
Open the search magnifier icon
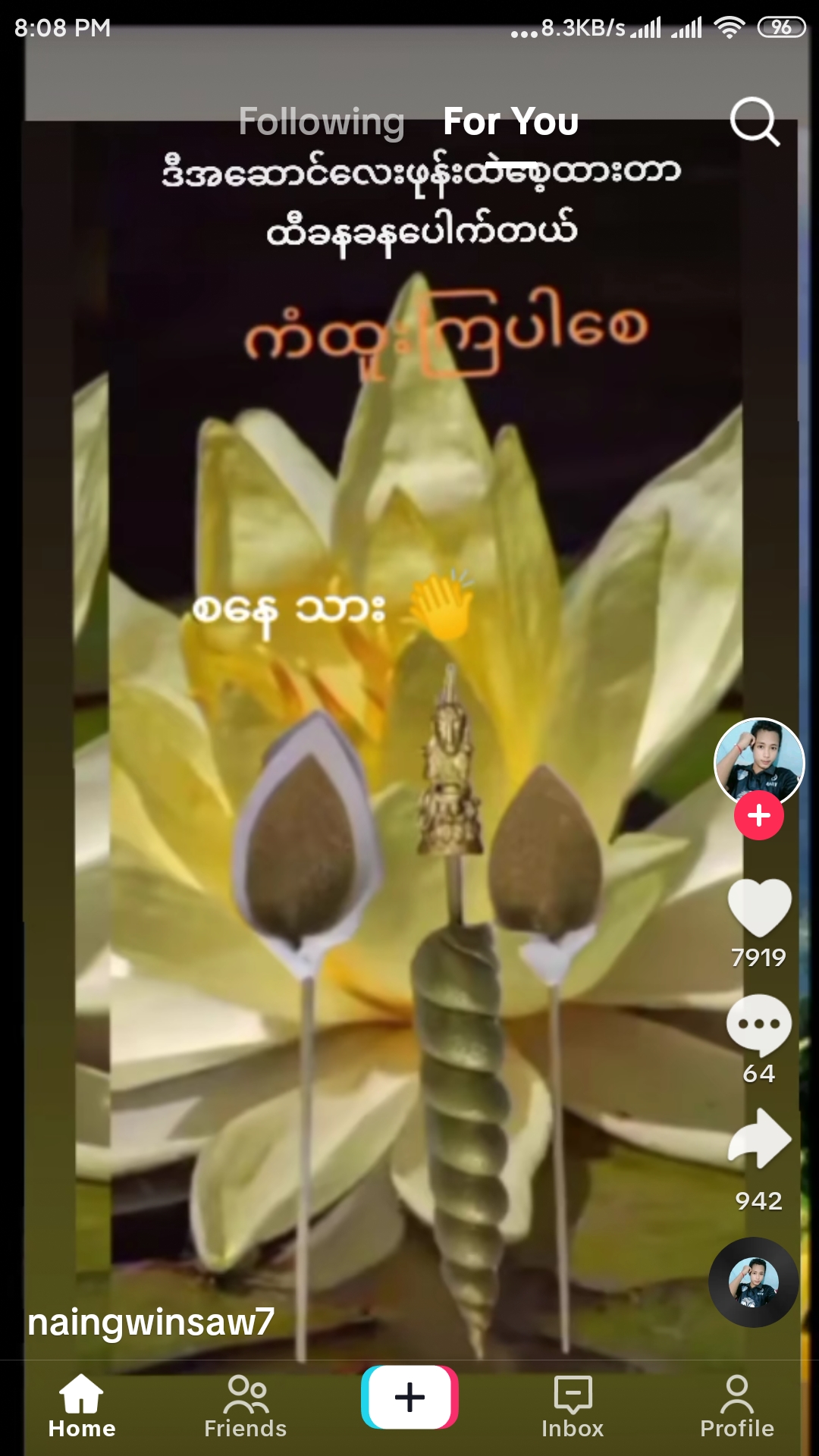tap(754, 121)
